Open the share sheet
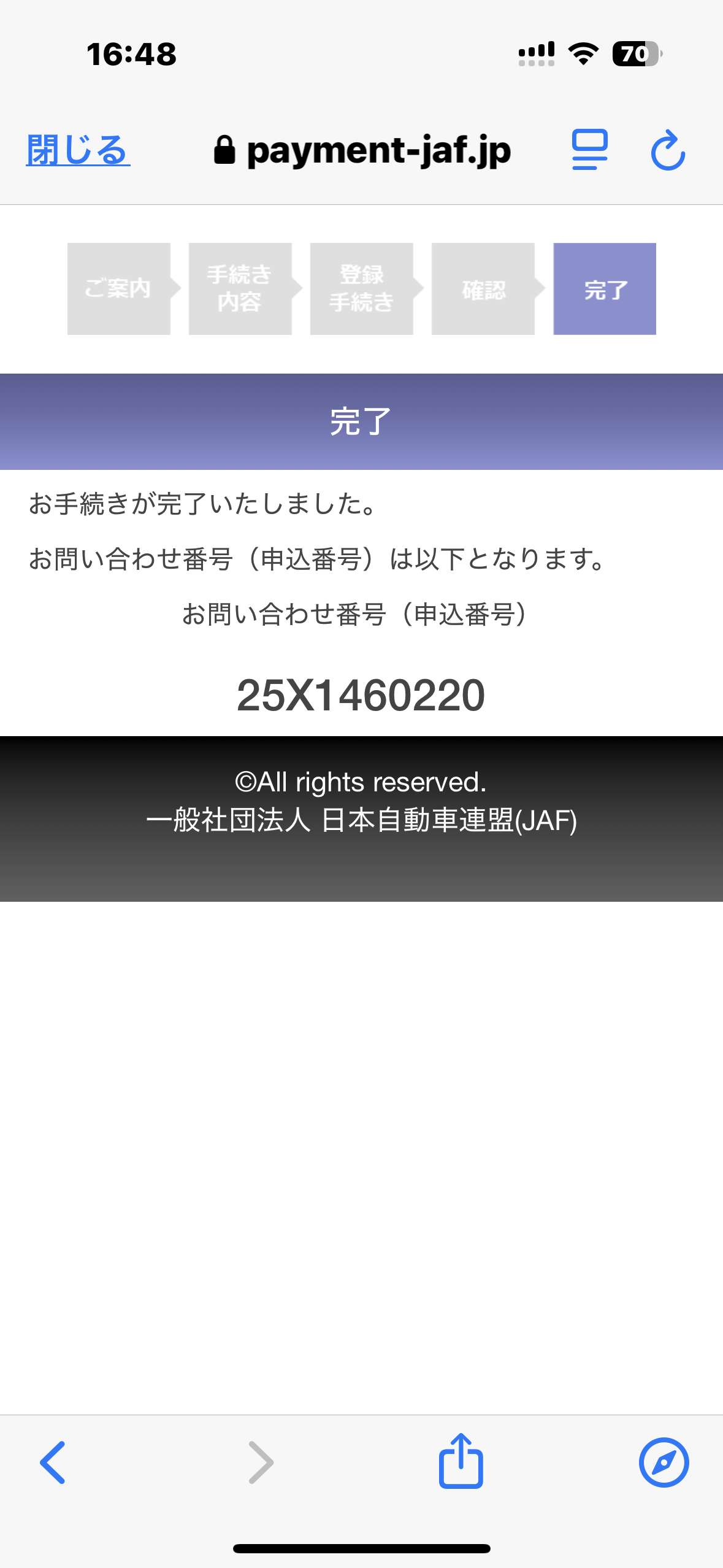Image resolution: width=723 pixels, height=1568 pixels. click(461, 1460)
